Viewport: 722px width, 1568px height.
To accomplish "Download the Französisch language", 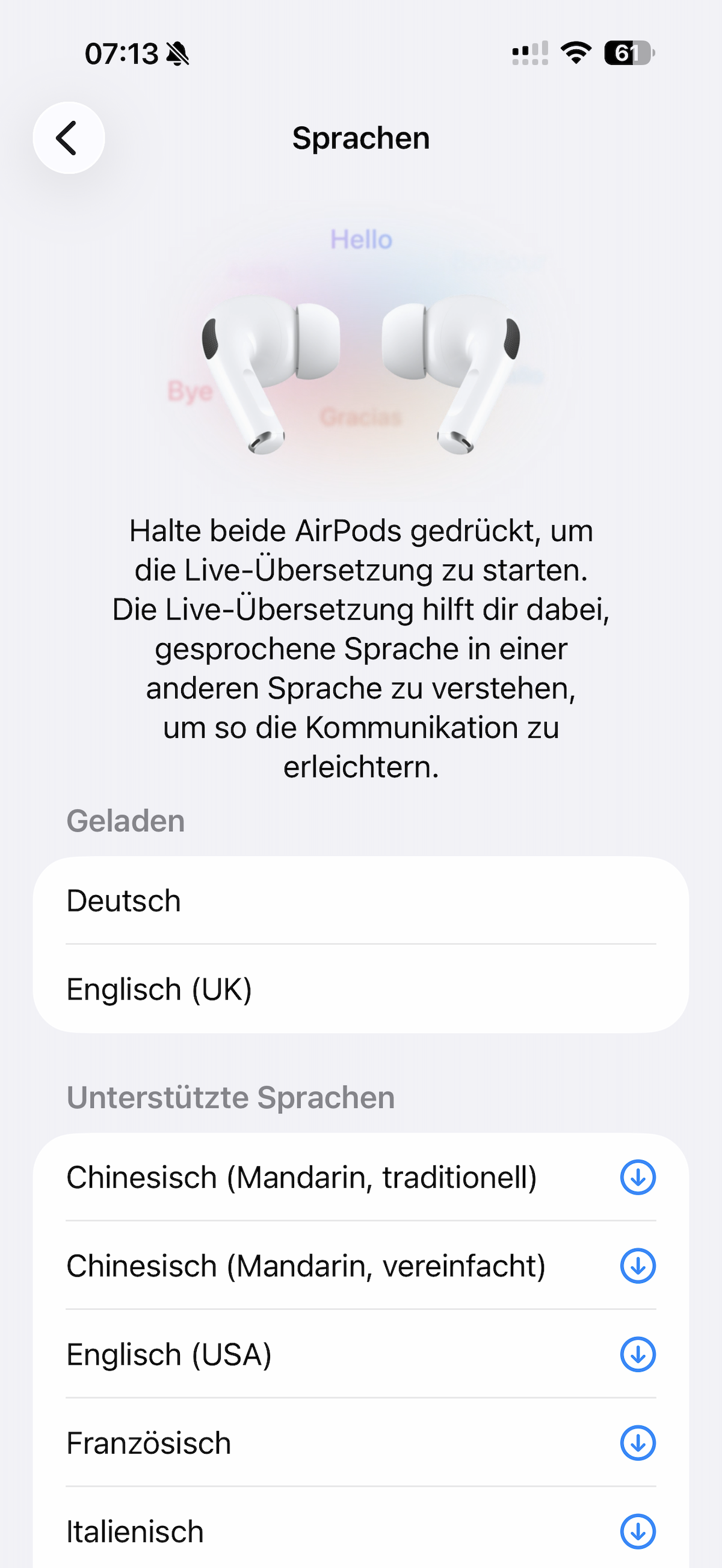I will point(637,1443).
